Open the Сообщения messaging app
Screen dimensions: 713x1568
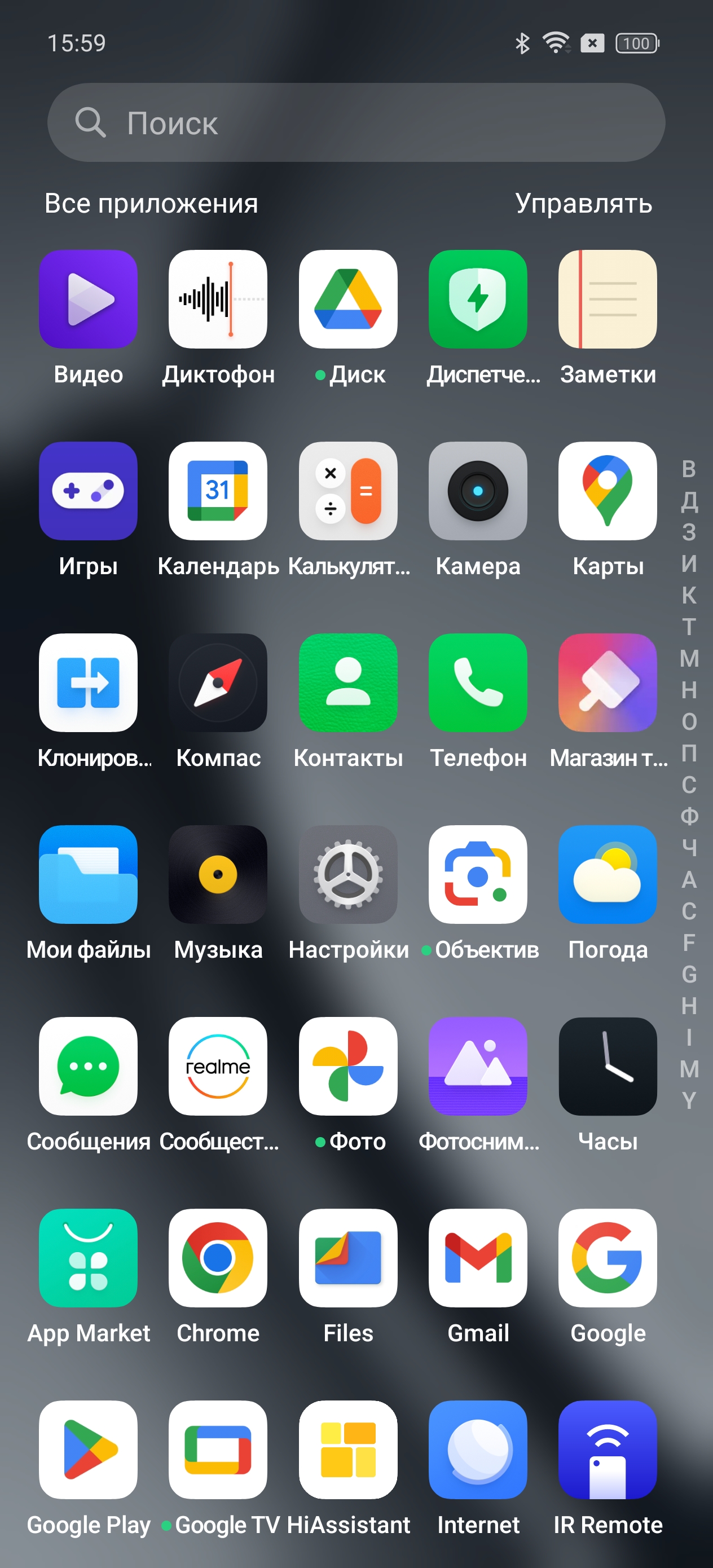(89, 1067)
